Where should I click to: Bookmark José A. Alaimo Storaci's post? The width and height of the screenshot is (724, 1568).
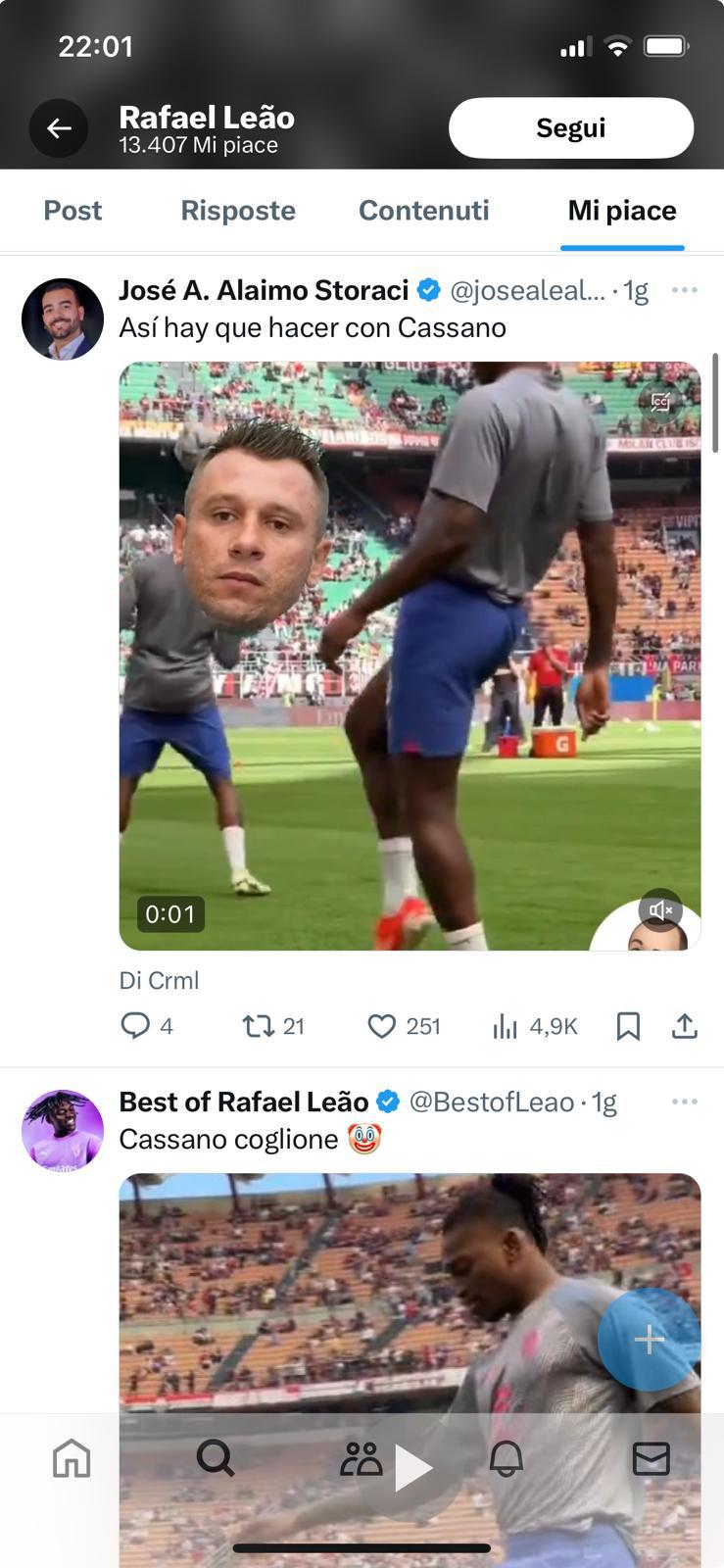click(x=628, y=1026)
